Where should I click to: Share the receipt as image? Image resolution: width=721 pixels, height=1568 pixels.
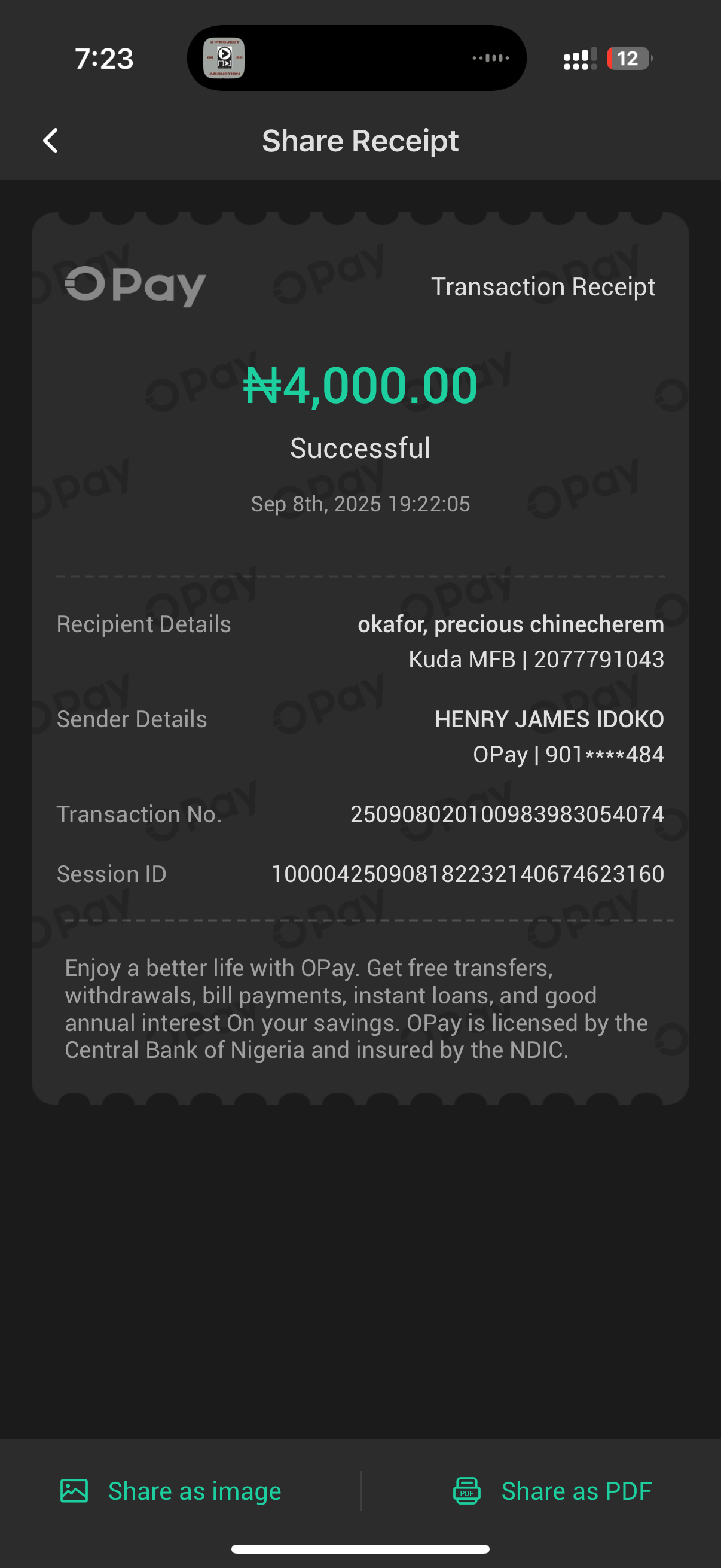171,1491
